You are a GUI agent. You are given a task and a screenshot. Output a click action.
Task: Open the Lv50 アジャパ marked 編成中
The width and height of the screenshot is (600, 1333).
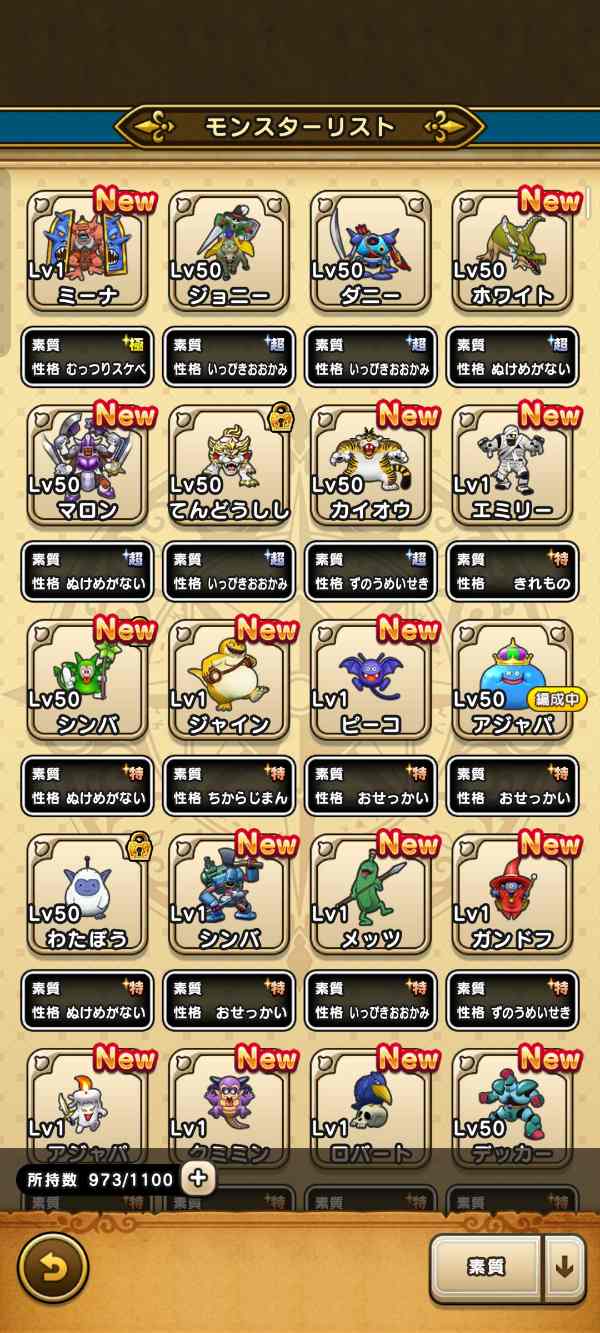tap(513, 680)
